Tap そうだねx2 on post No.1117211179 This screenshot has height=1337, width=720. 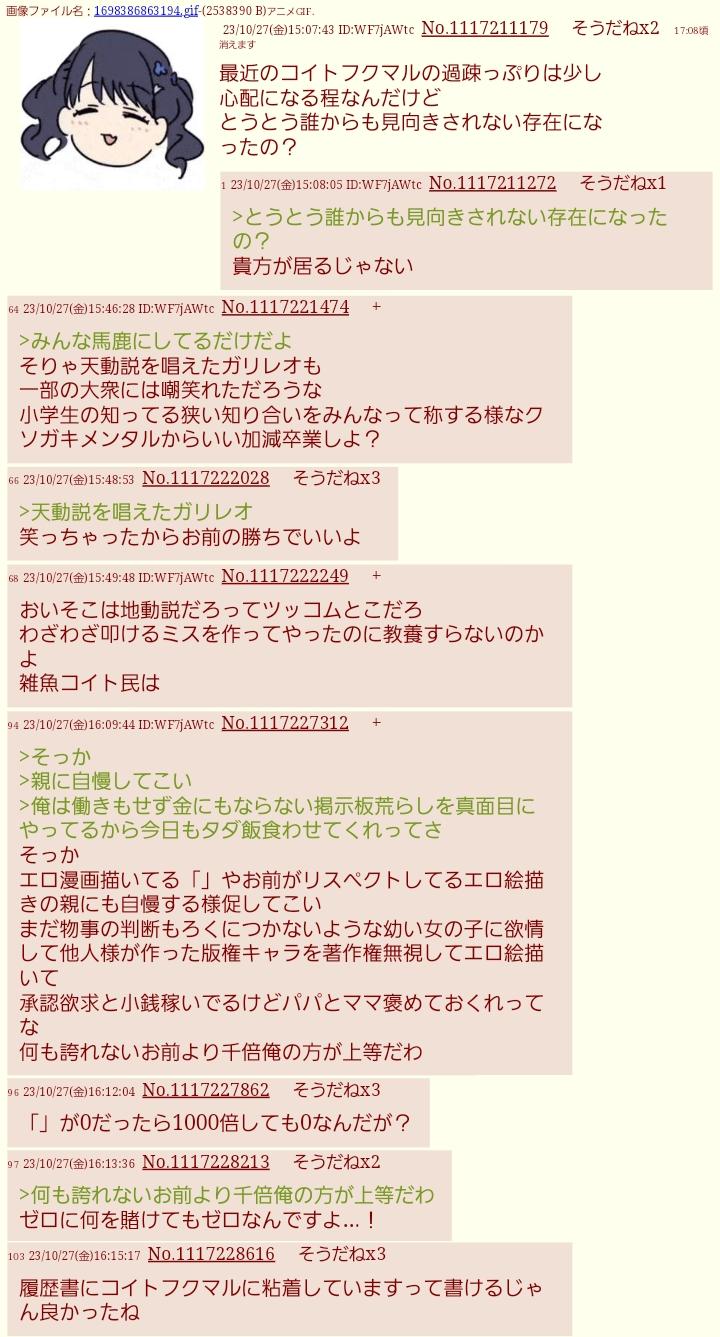615,29
